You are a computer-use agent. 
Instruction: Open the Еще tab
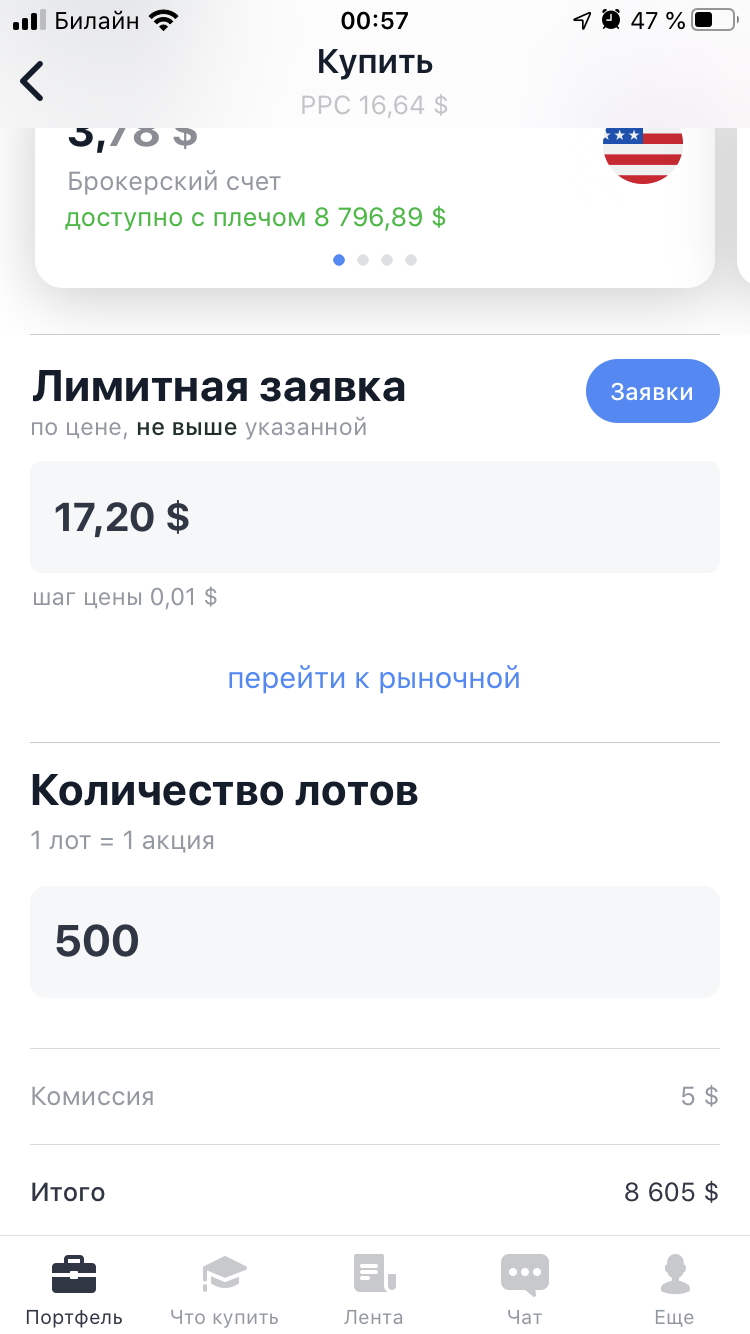pos(676,1288)
